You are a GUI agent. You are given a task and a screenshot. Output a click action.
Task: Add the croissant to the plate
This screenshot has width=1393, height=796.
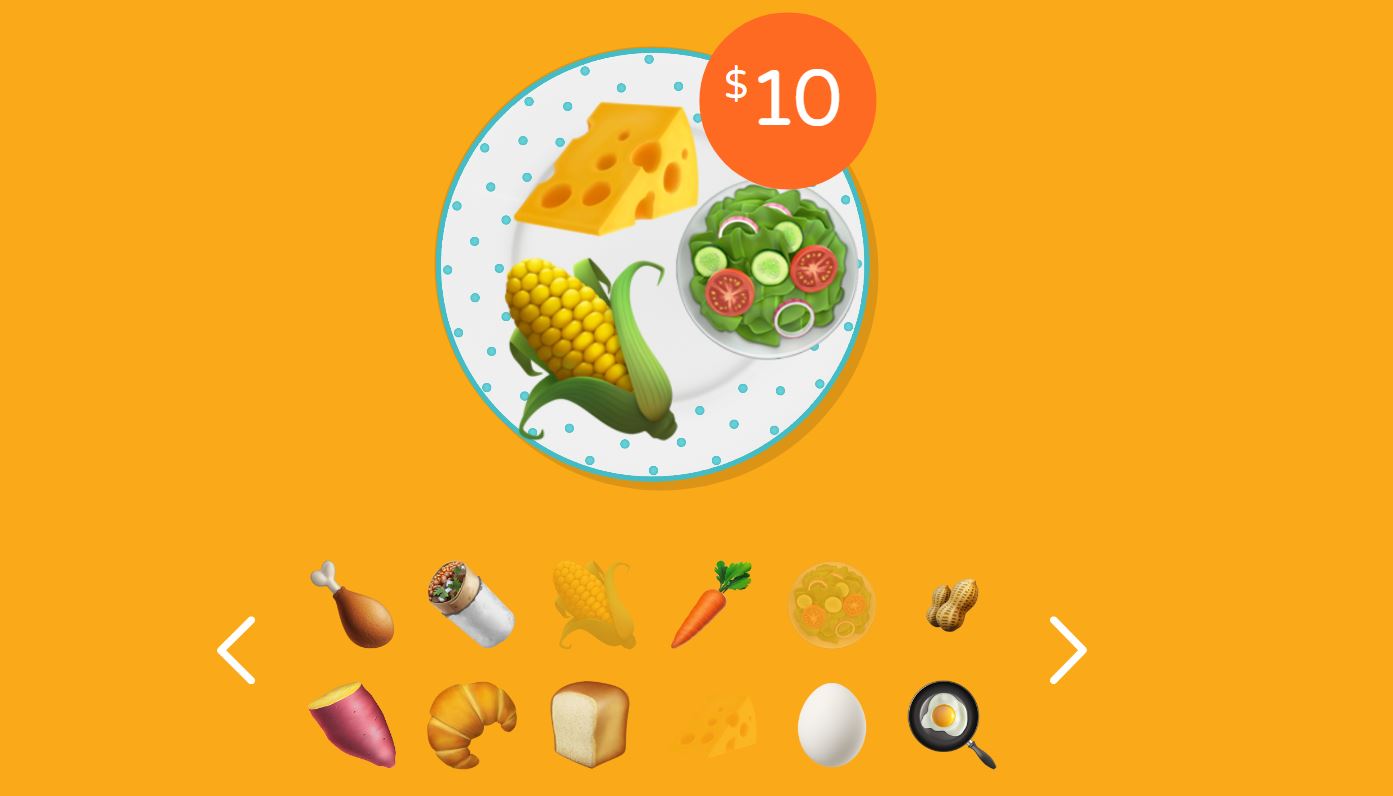472,725
